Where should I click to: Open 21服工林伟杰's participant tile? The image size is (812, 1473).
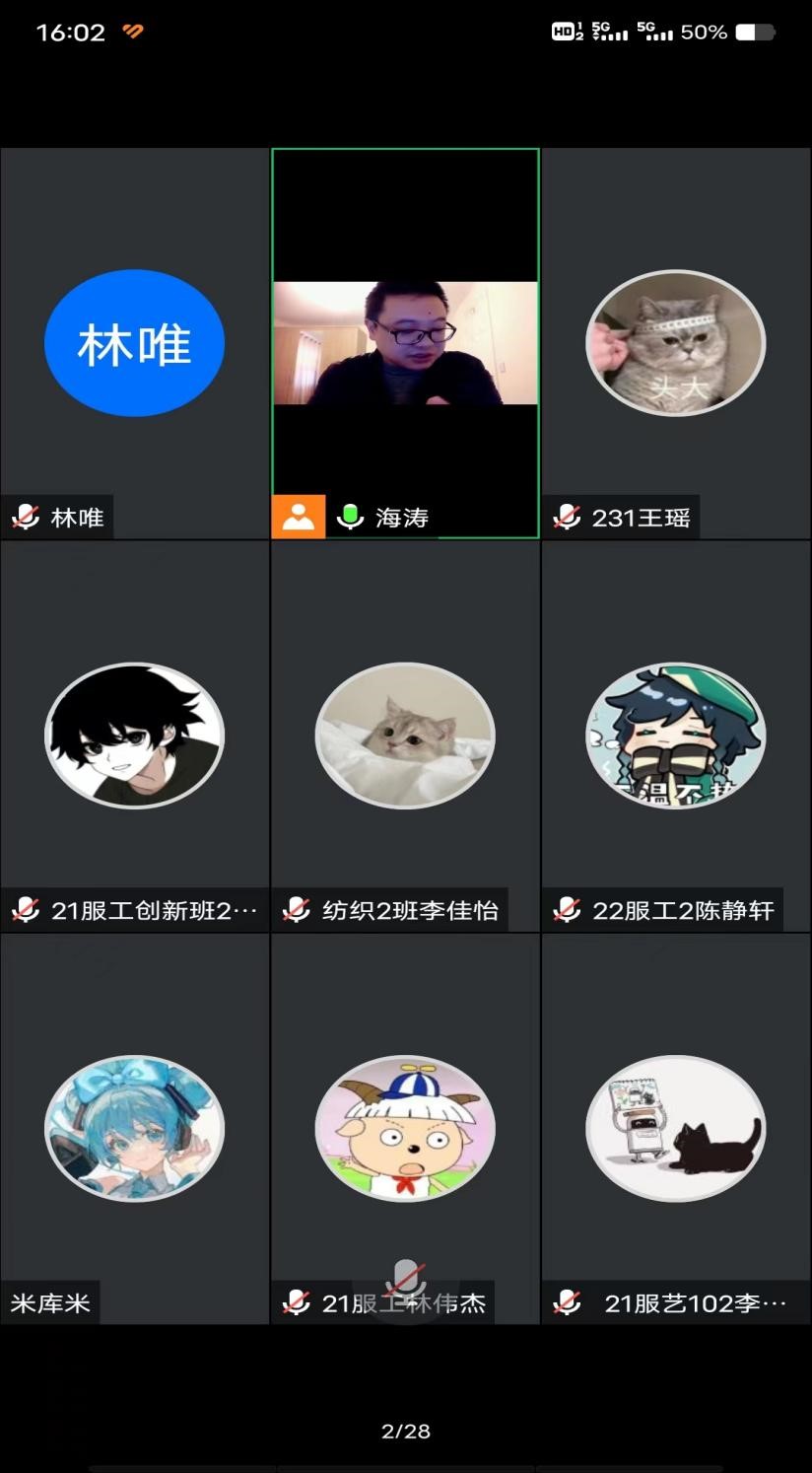pos(405,1128)
